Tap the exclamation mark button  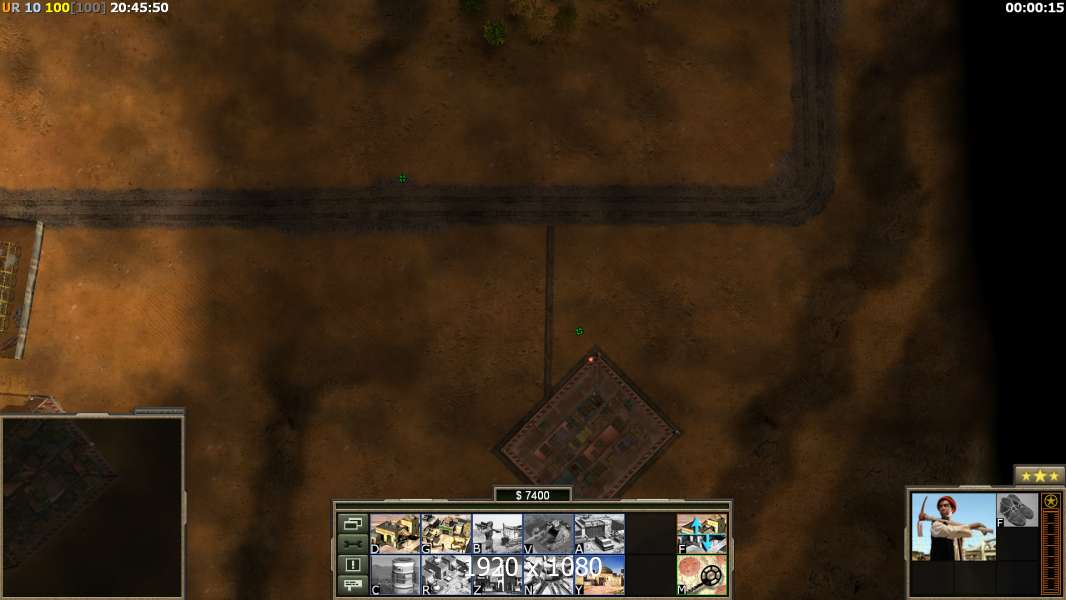352,565
